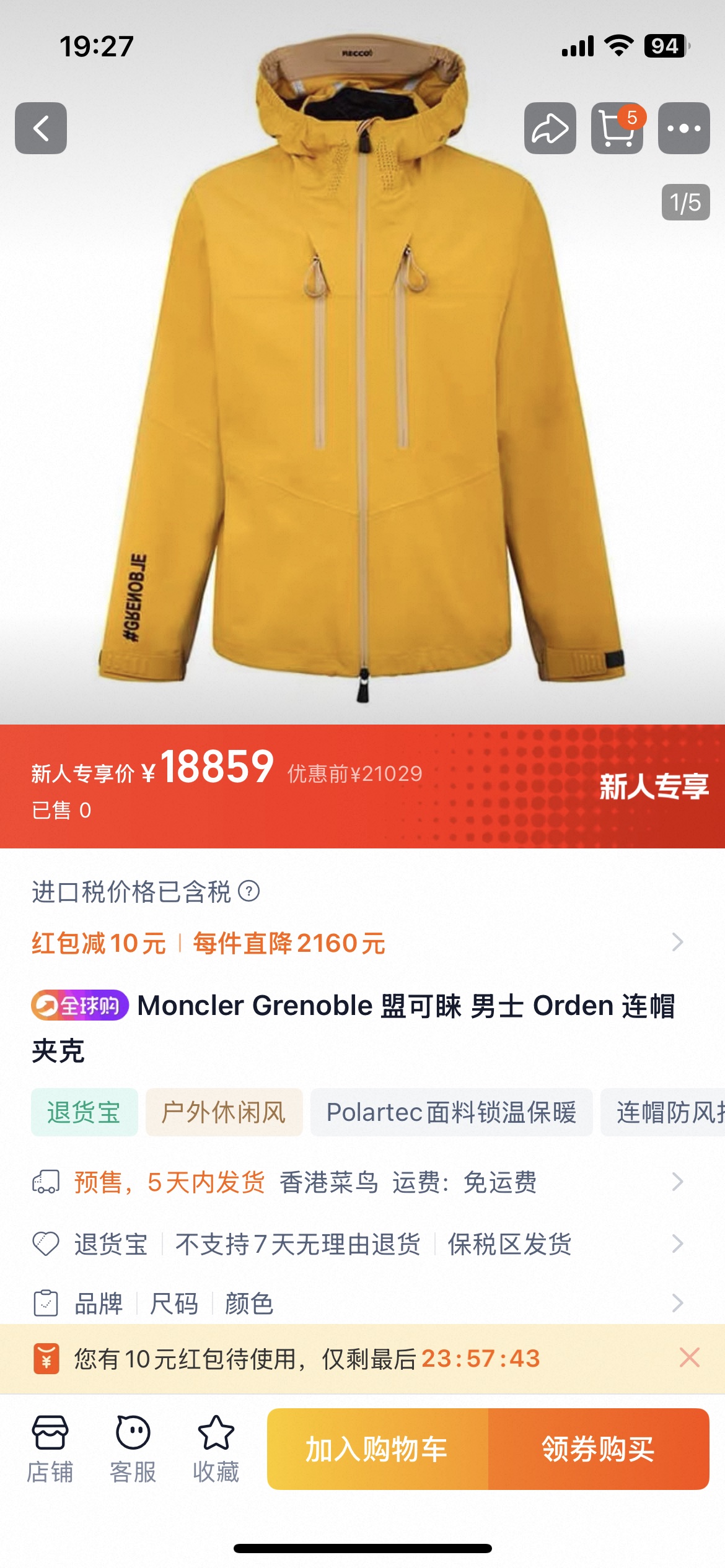The height and width of the screenshot is (1568, 725).
Task: Tap the Polartec面料锁温保暖 tag
Action: (x=451, y=1112)
